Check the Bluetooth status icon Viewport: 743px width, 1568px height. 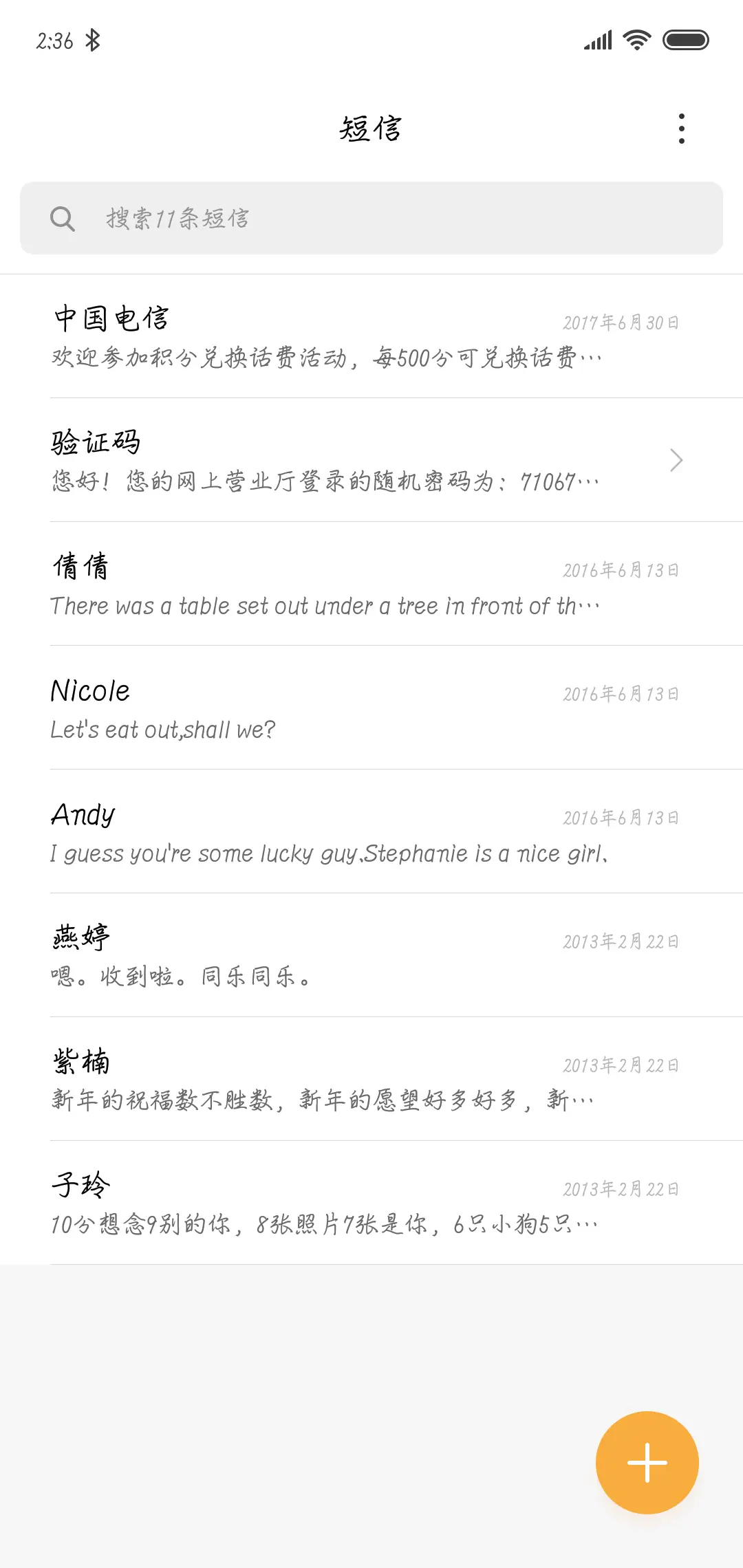[x=93, y=39]
